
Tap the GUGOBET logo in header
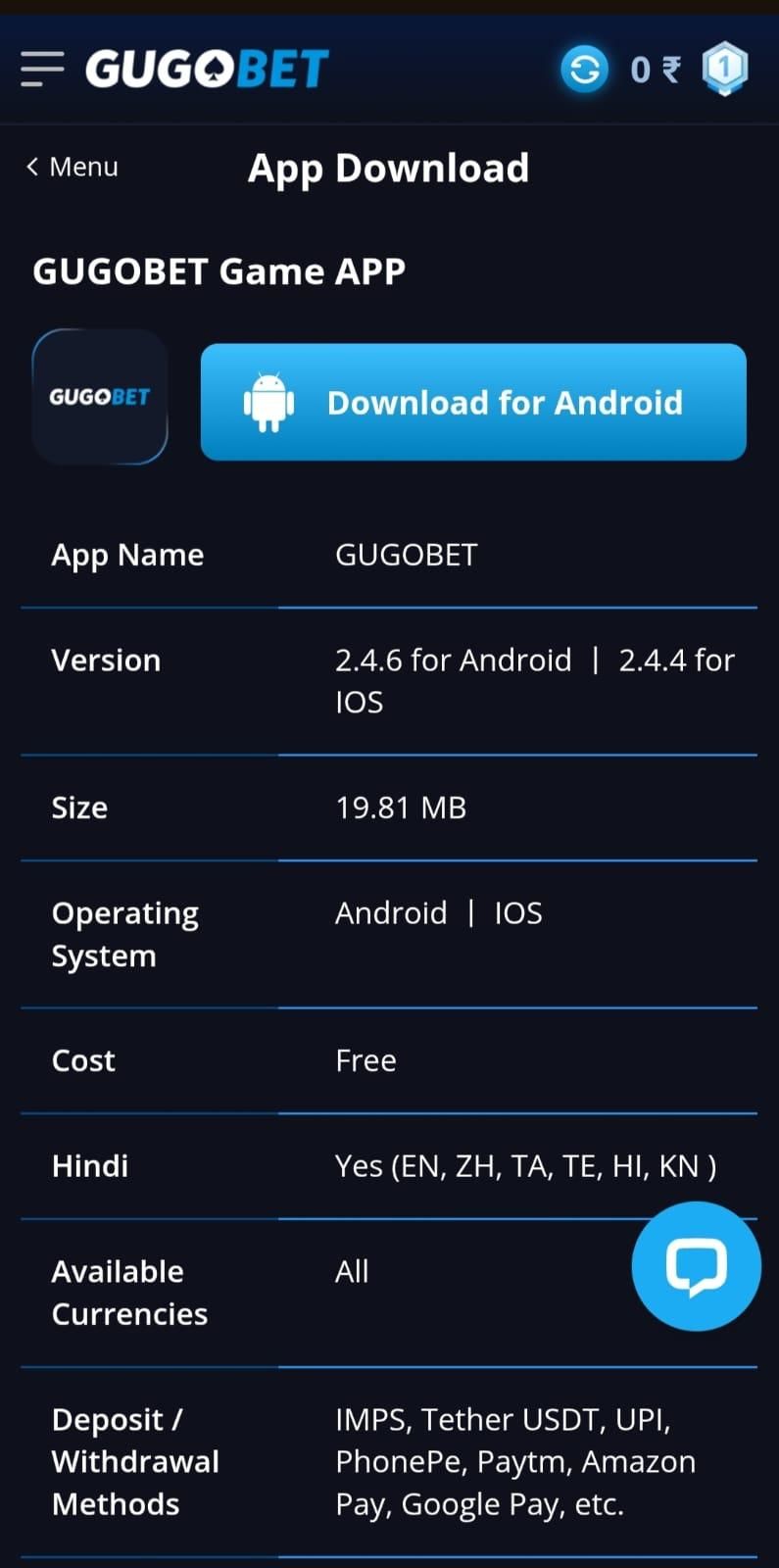pyautogui.click(x=207, y=69)
